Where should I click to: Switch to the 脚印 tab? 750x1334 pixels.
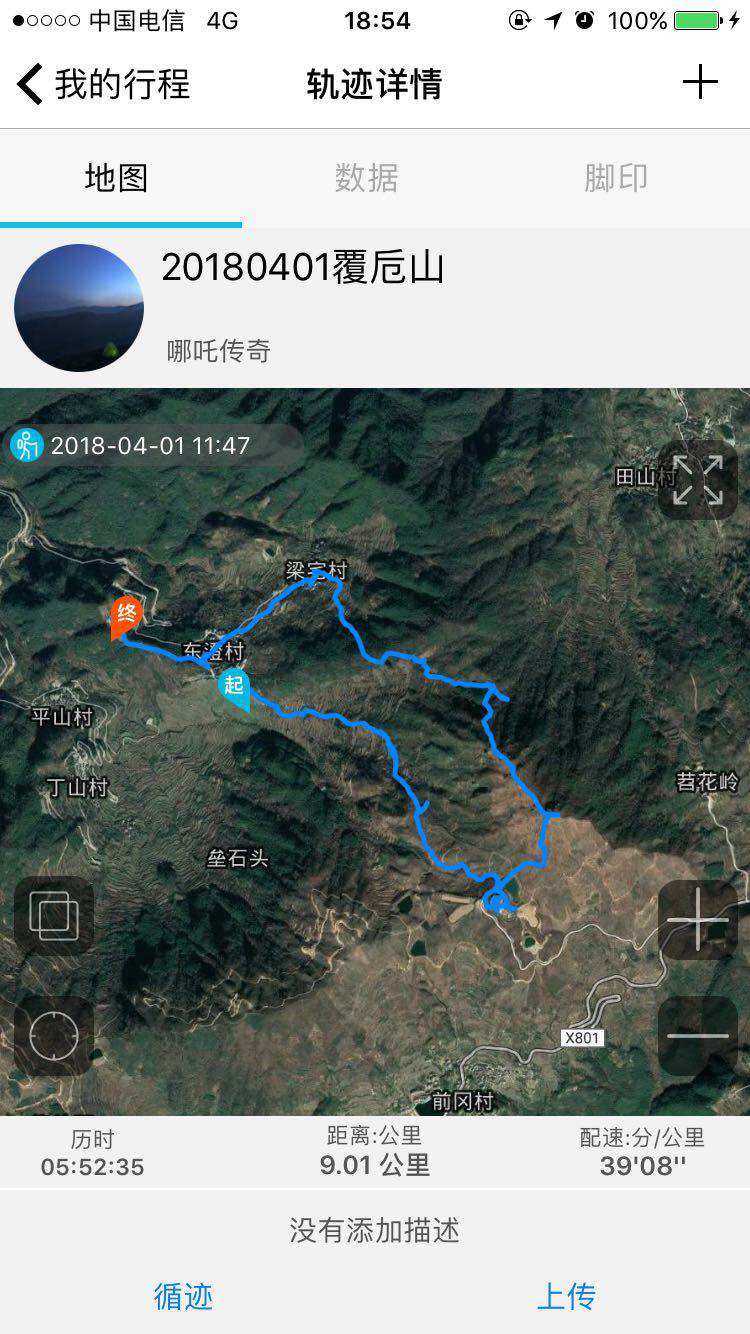coord(616,179)
